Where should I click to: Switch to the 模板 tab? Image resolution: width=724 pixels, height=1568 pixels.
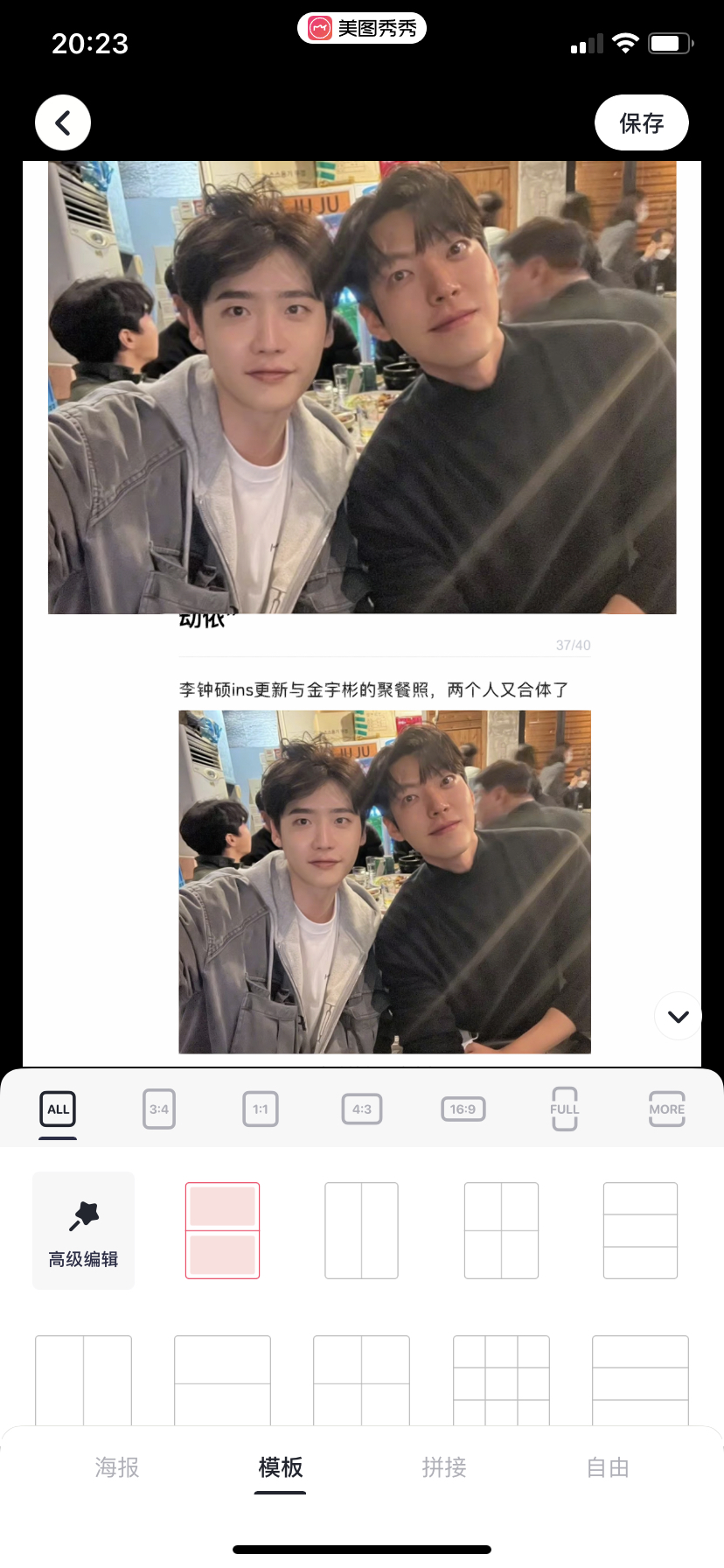tap(281, 1467)
